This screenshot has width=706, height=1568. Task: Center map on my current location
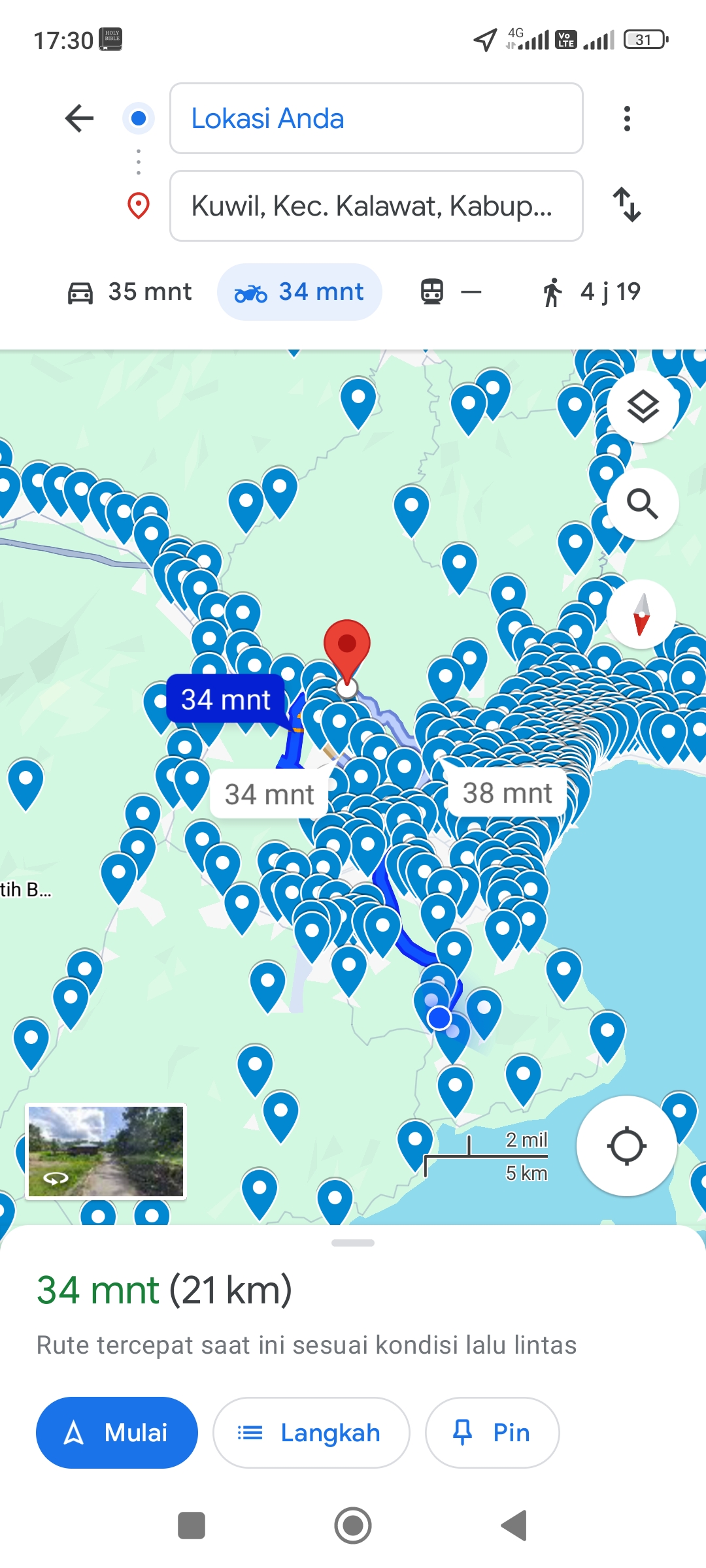pos(626,1146)
